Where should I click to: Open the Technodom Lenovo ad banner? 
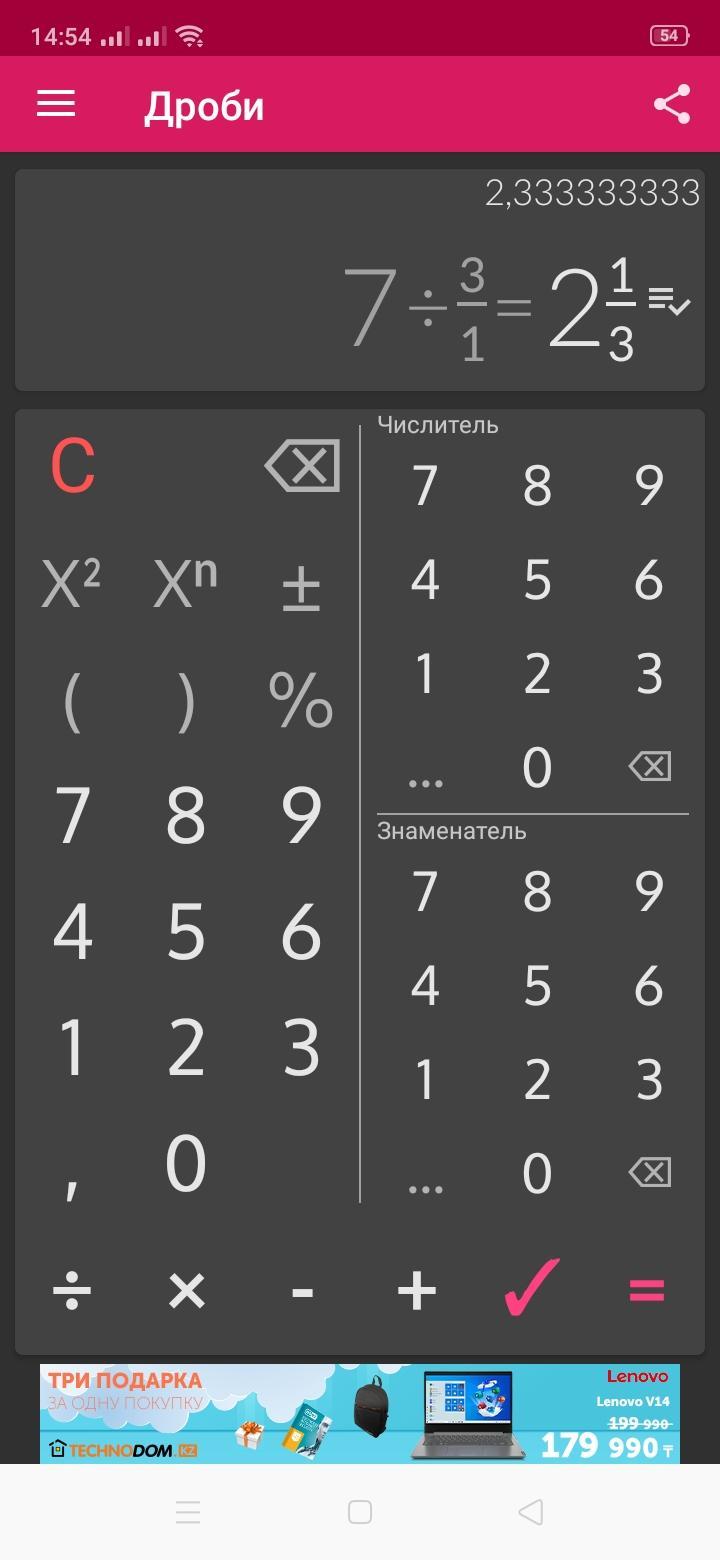coord(360,1413)
